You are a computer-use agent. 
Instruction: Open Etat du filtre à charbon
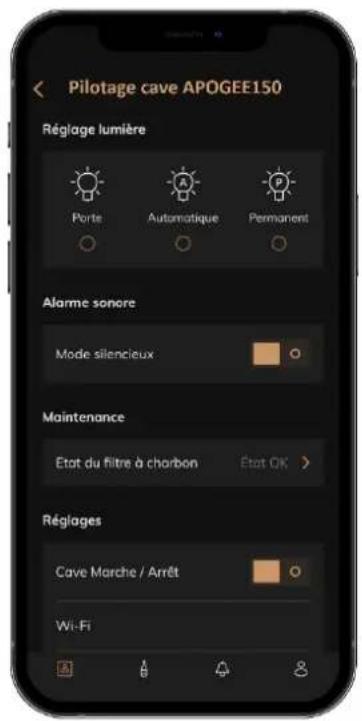tap(183, 463)
